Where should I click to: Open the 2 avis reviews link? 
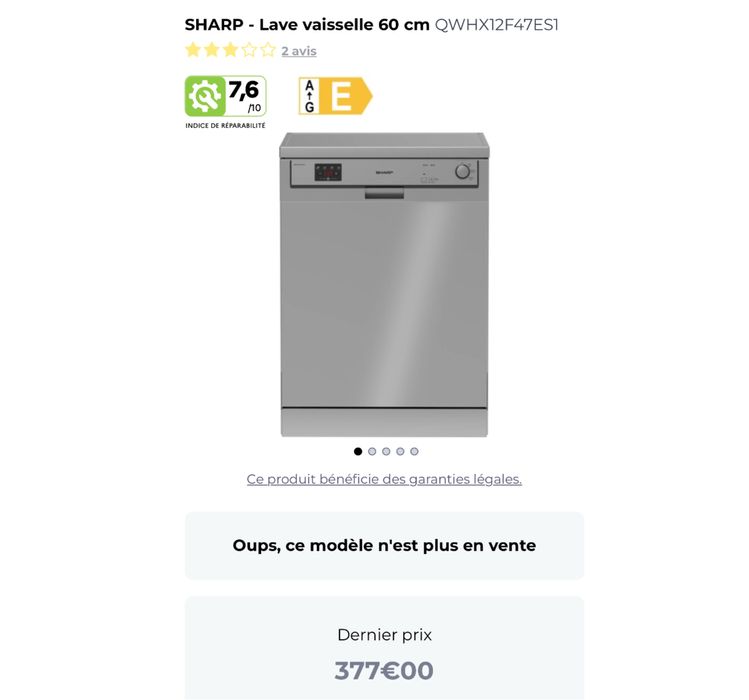pos(298,51)
